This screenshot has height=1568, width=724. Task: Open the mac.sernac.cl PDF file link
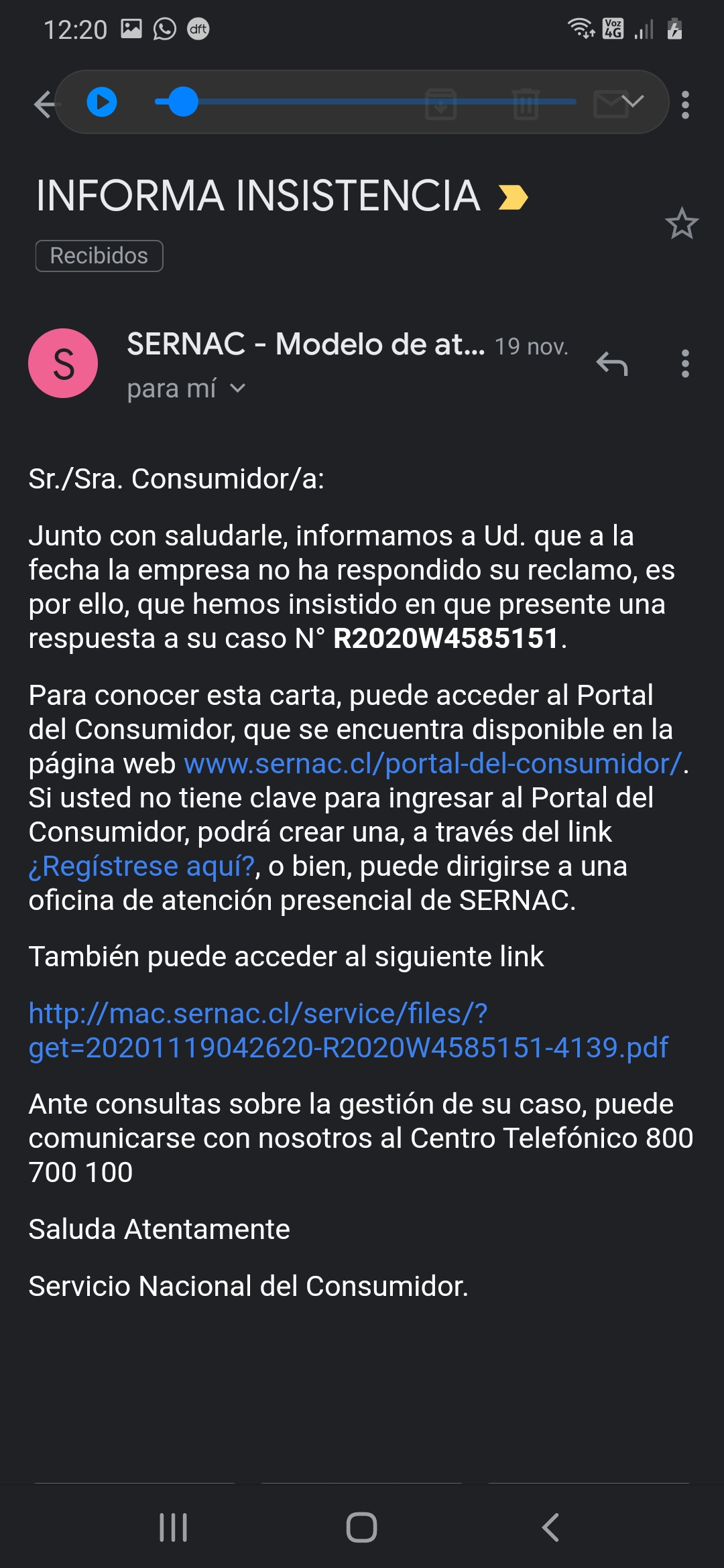coord(349,1031)
